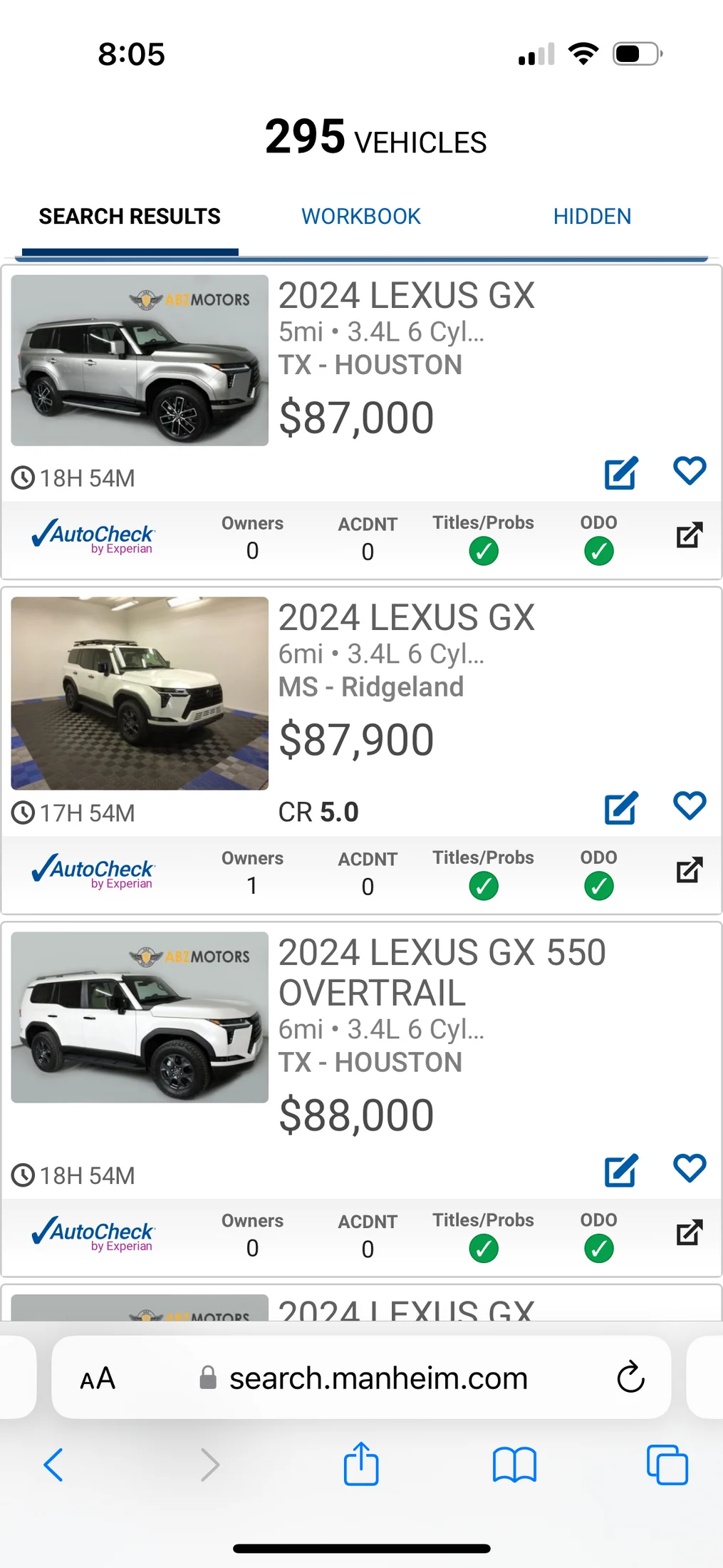Favorite the $88,000 GX 550 Overtrail
The width and height of the screenshot is (723, 1568).
tap(689, 1169)
